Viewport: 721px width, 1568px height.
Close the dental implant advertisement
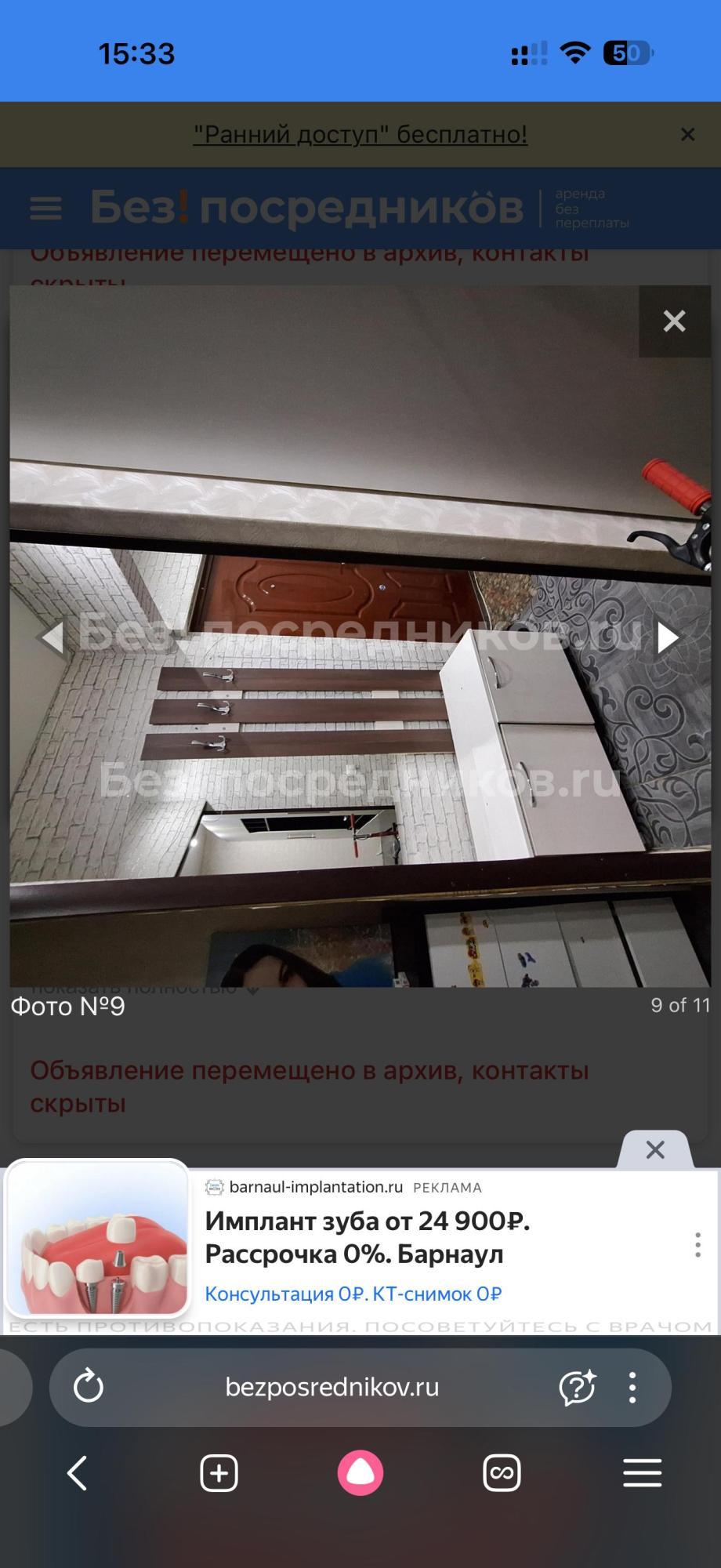click(655, 1150)
